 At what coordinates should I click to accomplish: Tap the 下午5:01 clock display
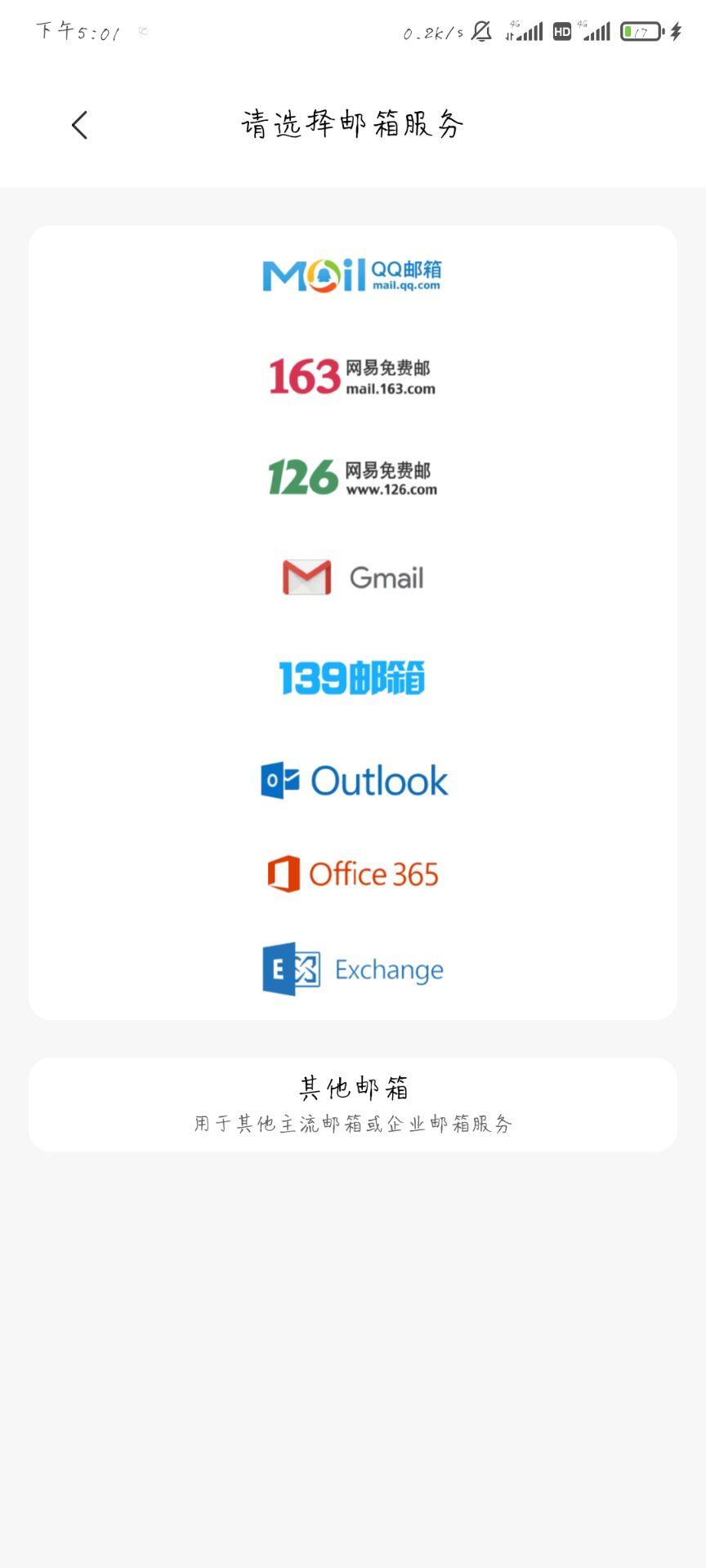tap(78, 33)
